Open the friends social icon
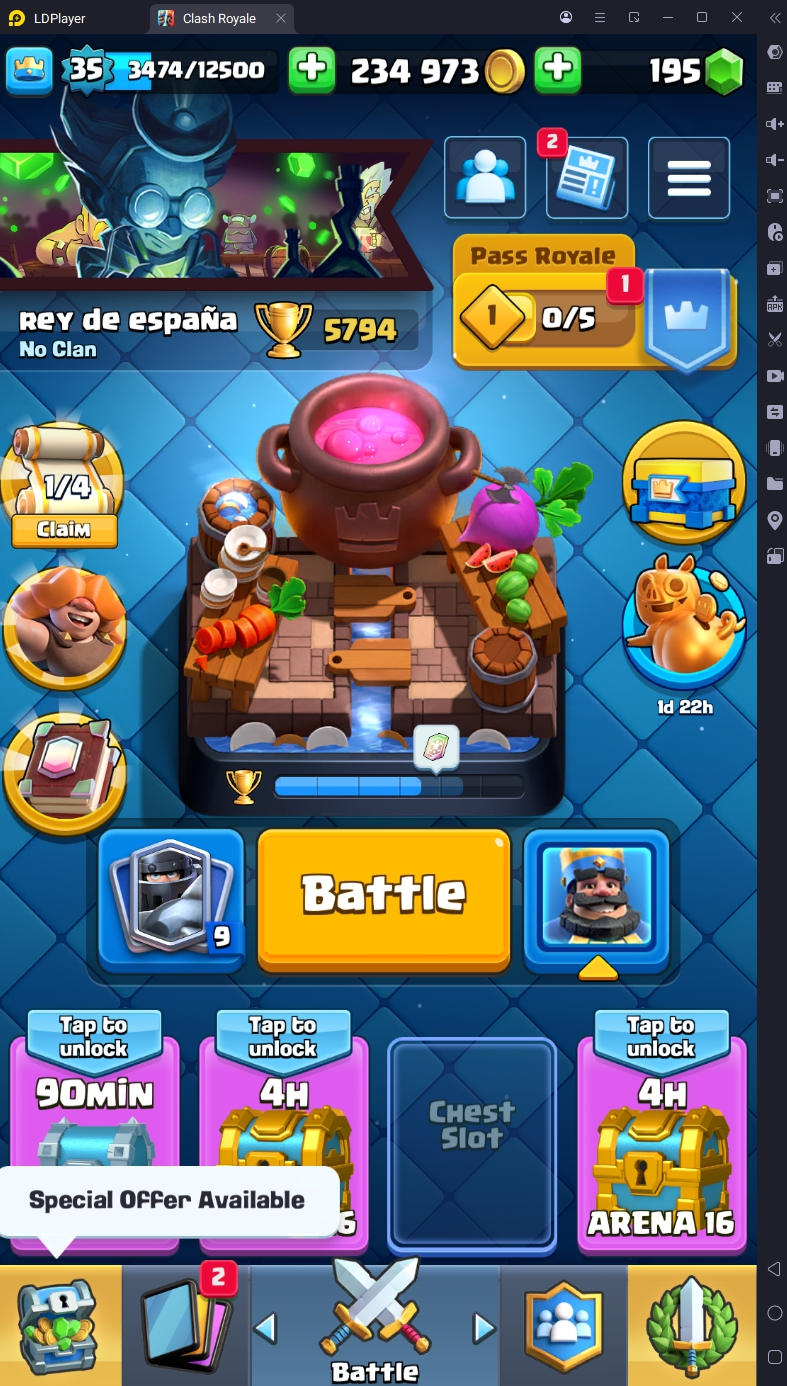Image resolution: width=787 pixels, height=1386 pixels. point(485,178)
